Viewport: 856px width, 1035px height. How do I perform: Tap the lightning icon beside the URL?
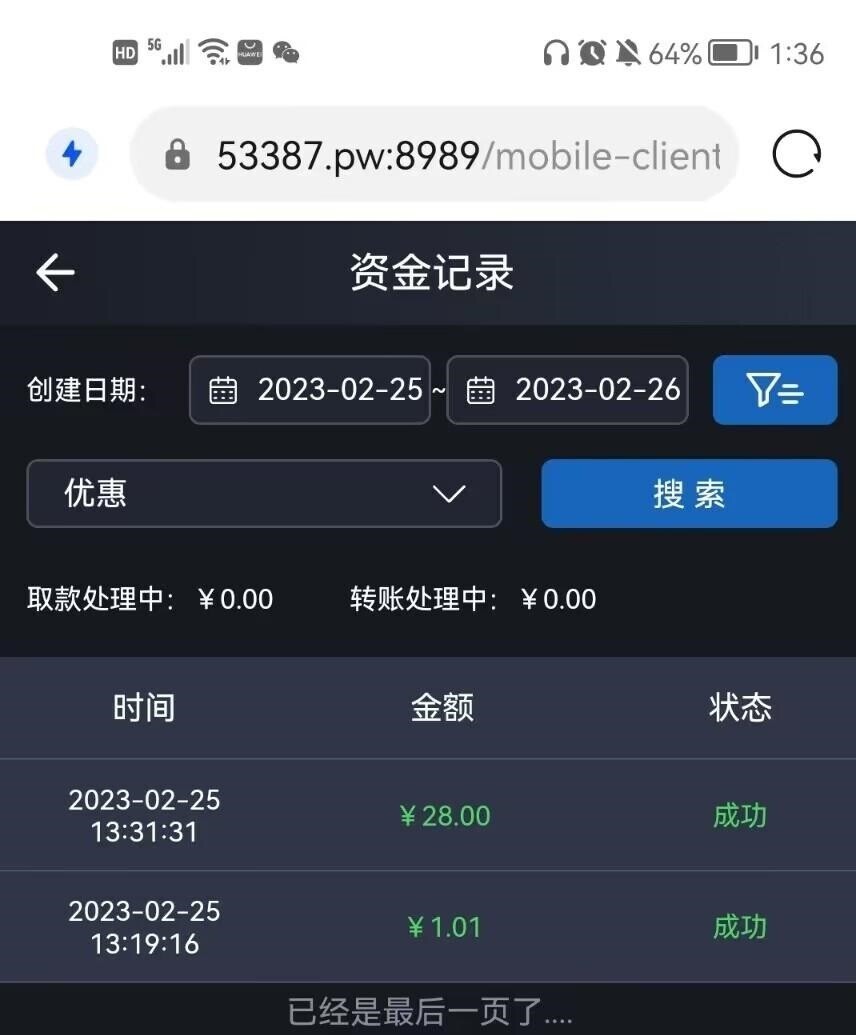[x=72, y=155]
